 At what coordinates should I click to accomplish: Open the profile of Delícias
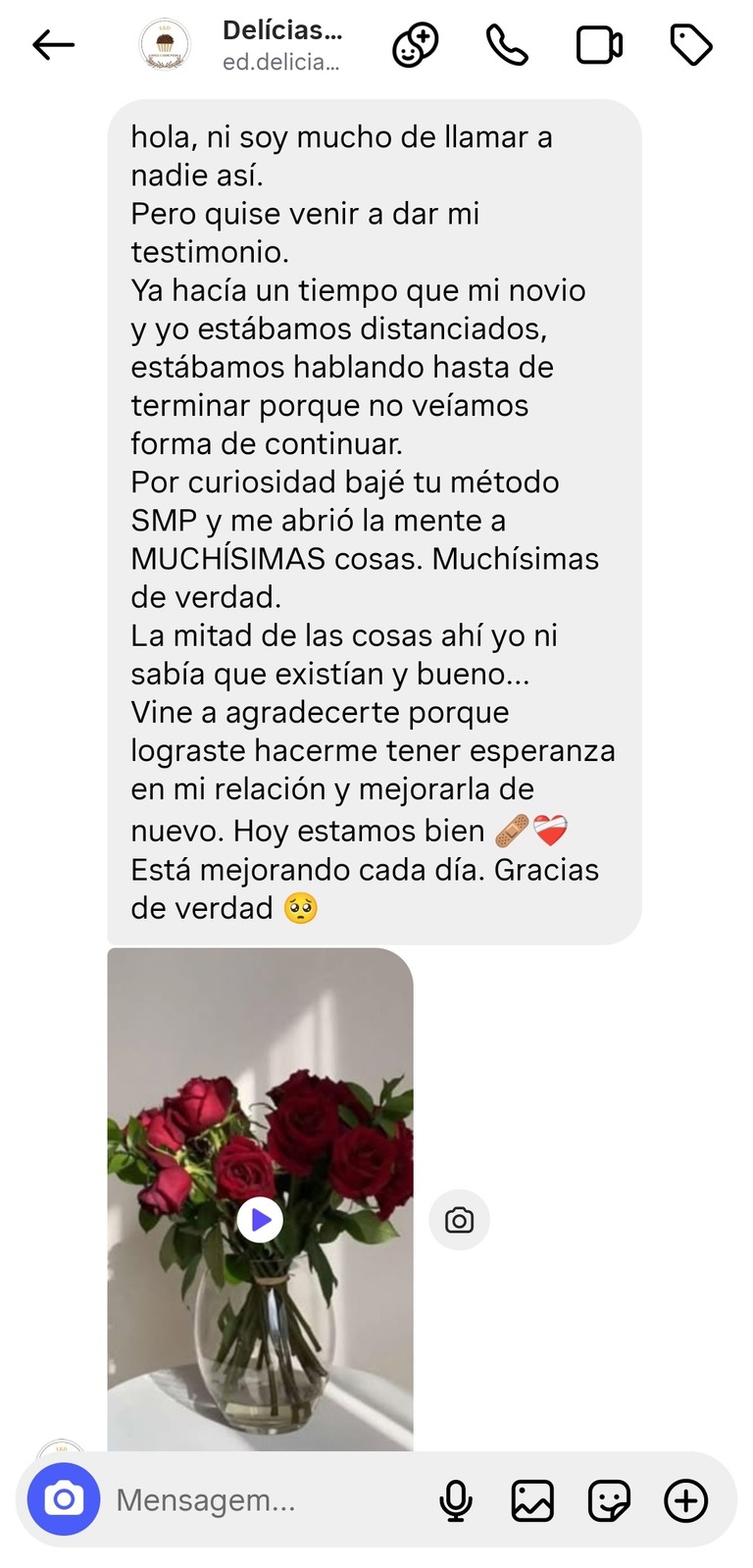point(282,29)
